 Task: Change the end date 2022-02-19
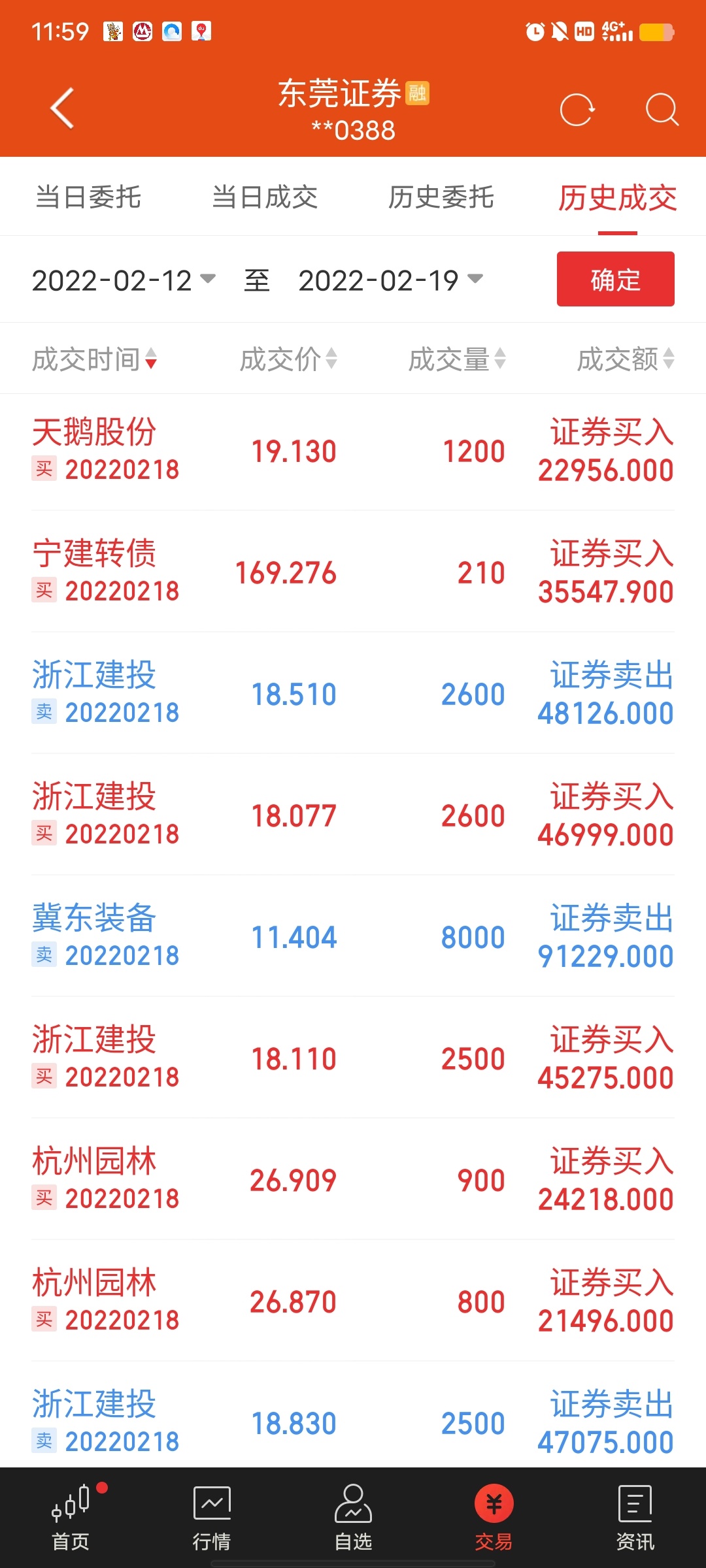pyautogui.click(x=391, y=280)
